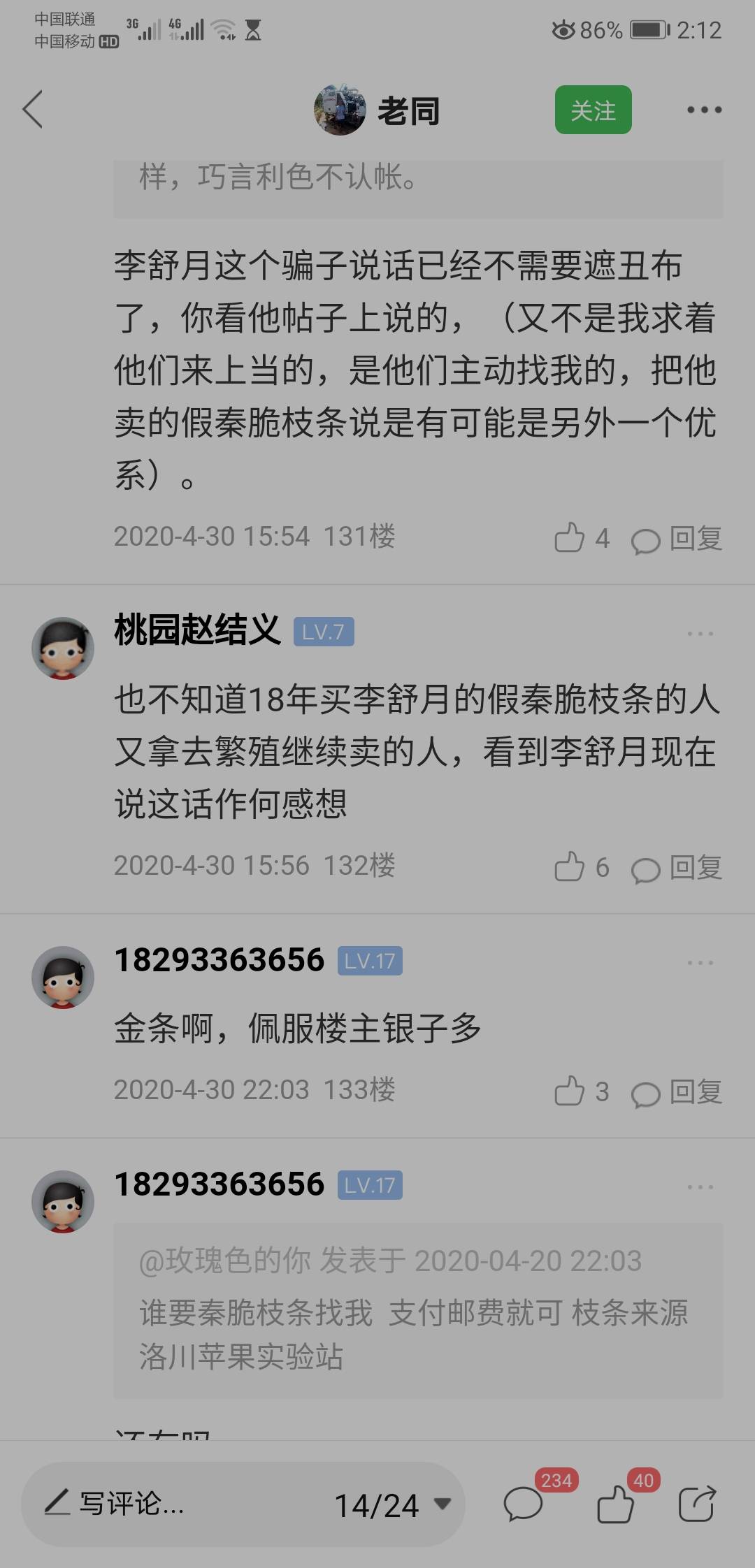Screen dimensions: 755x1568
Task: Like the floor 133 comment
Action: [x=582, y=1091]
